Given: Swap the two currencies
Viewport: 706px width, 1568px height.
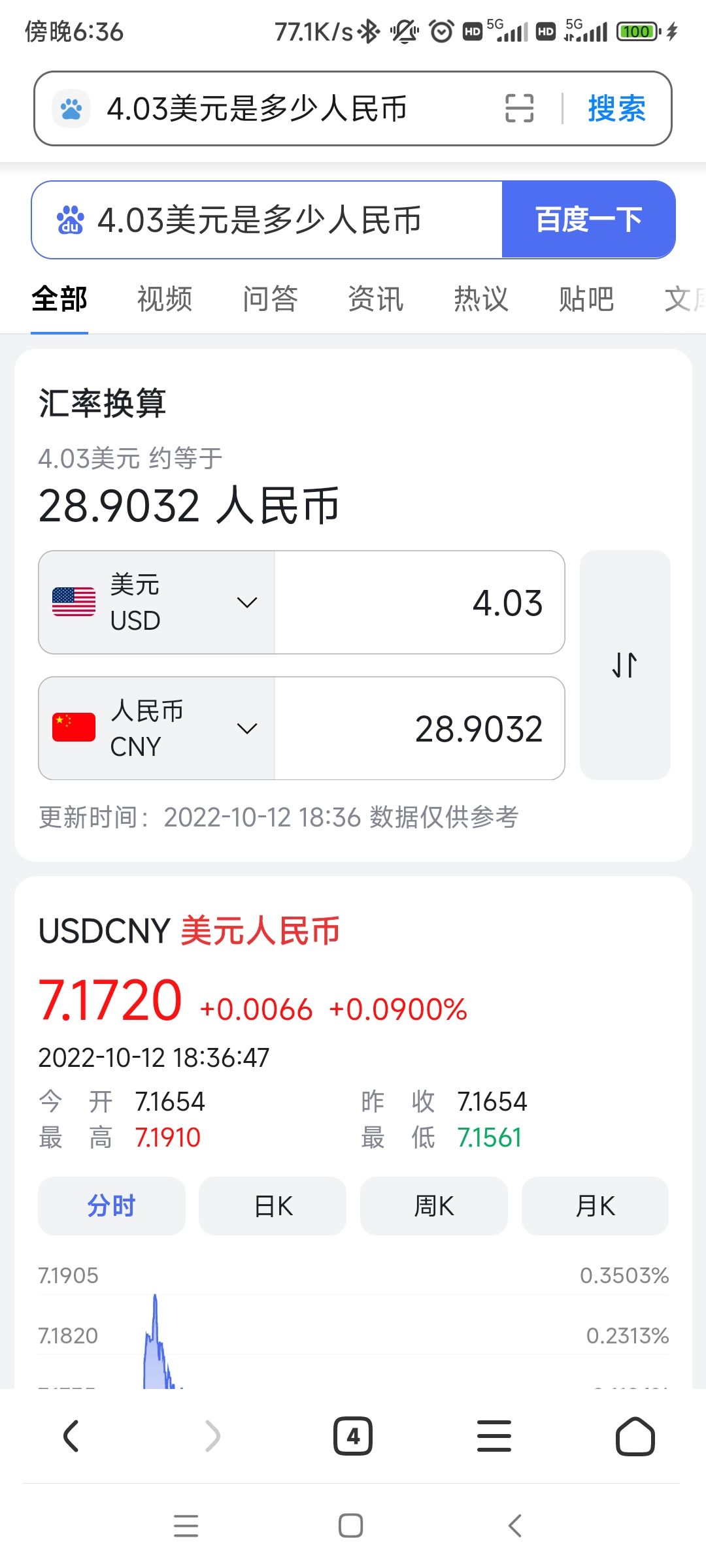Looking at the screenshot, I should click(x=625, y=665).
